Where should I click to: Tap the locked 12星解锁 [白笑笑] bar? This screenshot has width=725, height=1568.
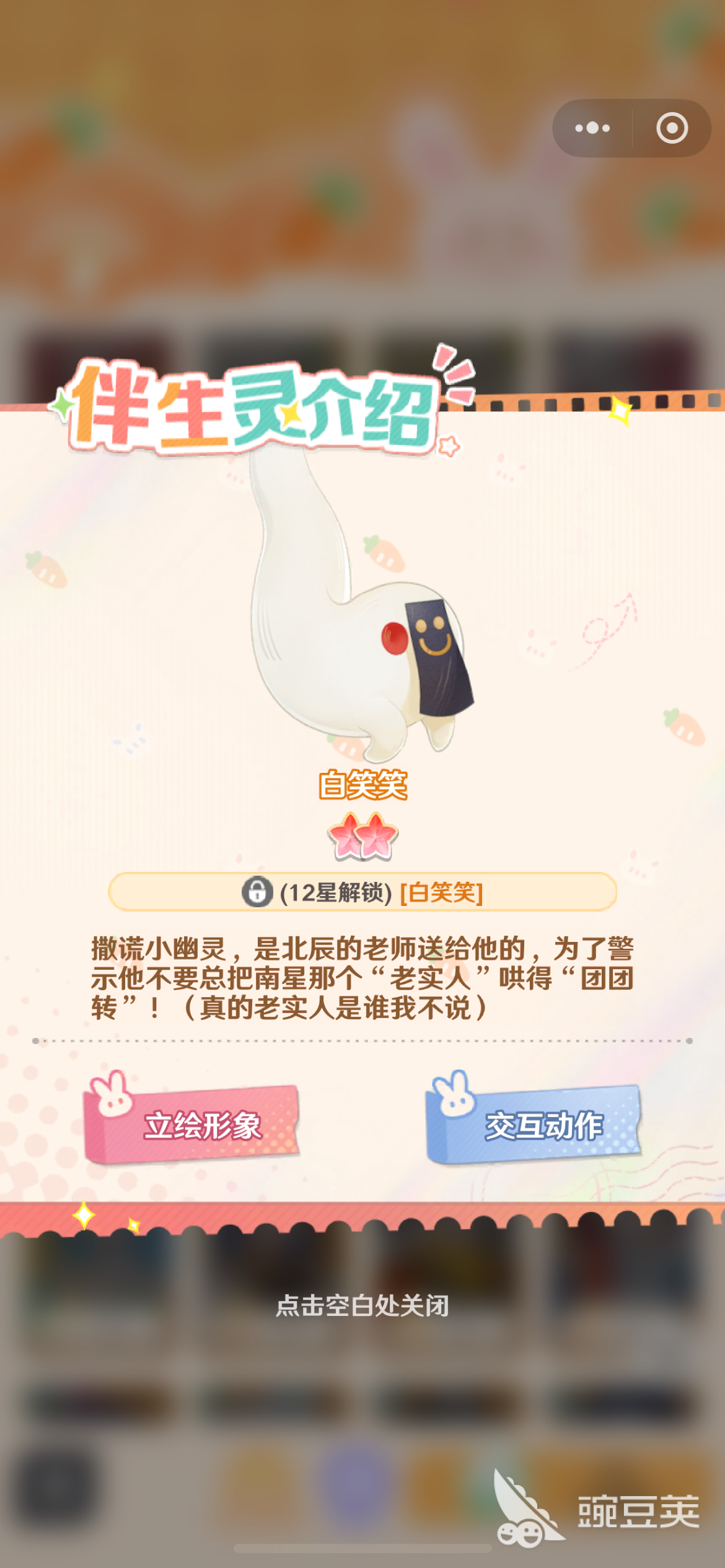[362, 892]
